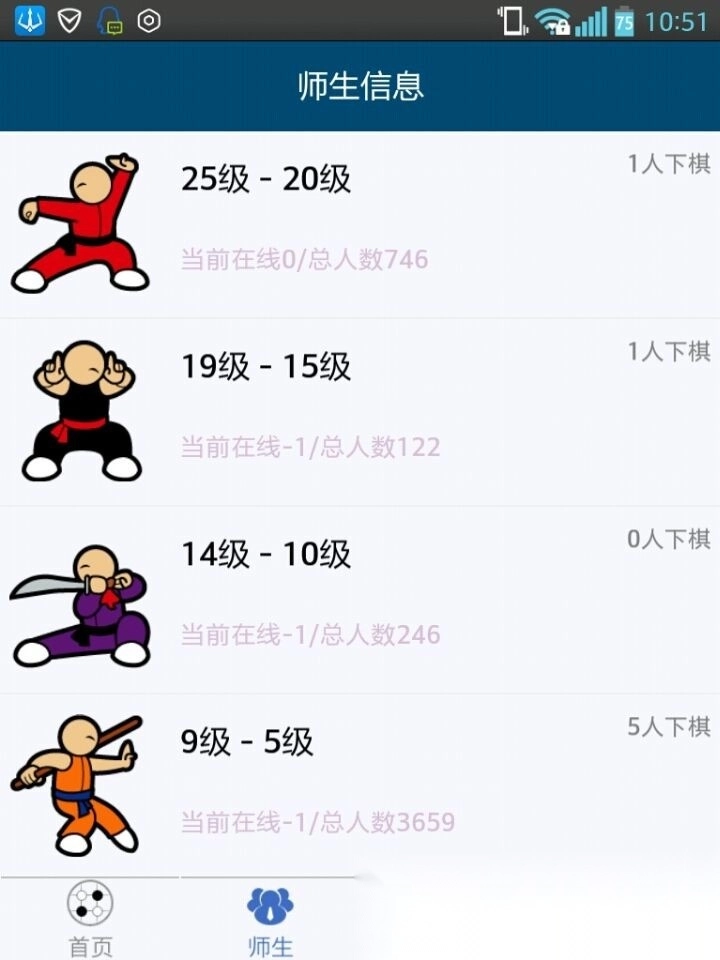Click the 师生信息 title bar
The width and height of the screenshot is (720, 960).
[360, 86]
